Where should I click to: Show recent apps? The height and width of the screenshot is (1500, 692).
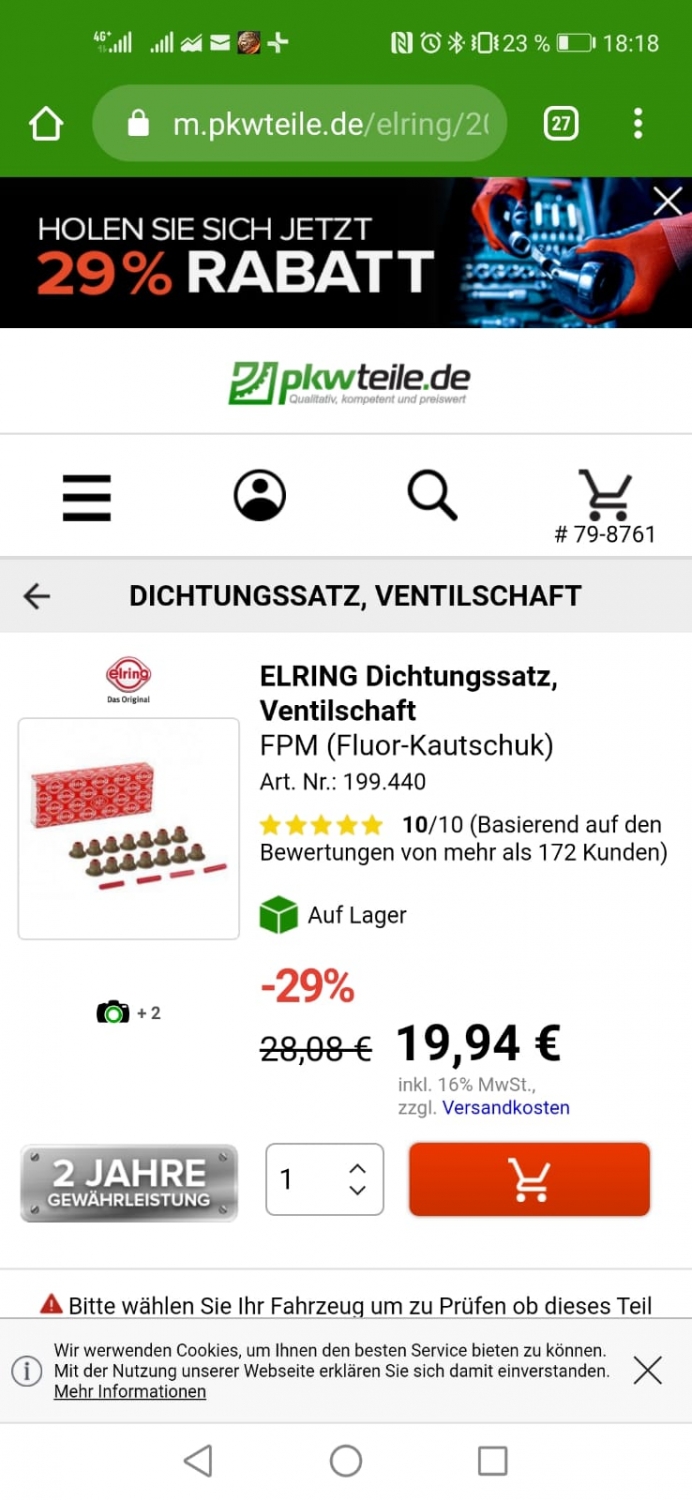tap(492, 1461)
